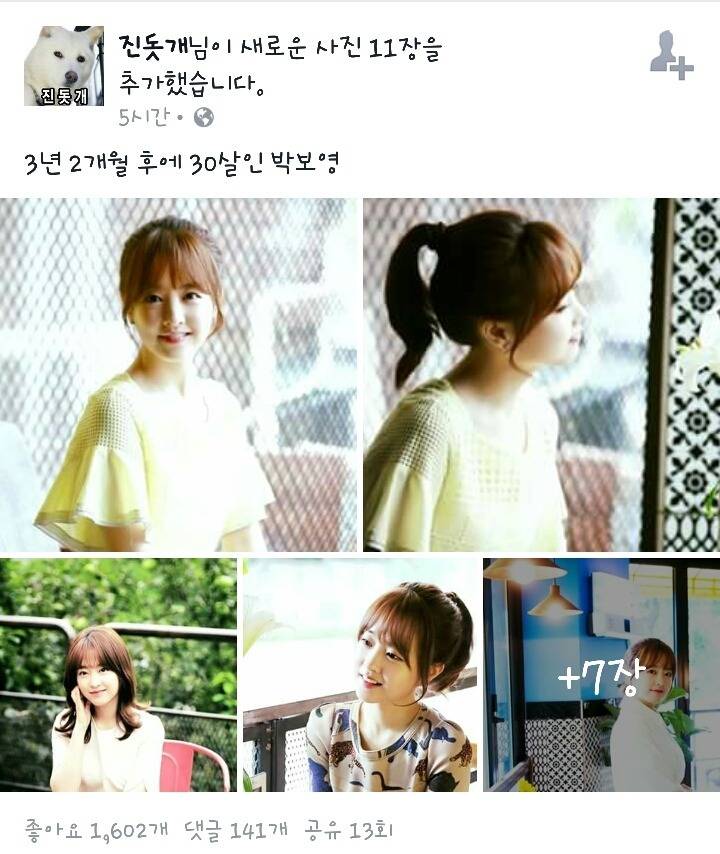Open the patterned blouse photo
This screenshot has height=854, width=720.
pyautogui.click(x=360, y=675)
